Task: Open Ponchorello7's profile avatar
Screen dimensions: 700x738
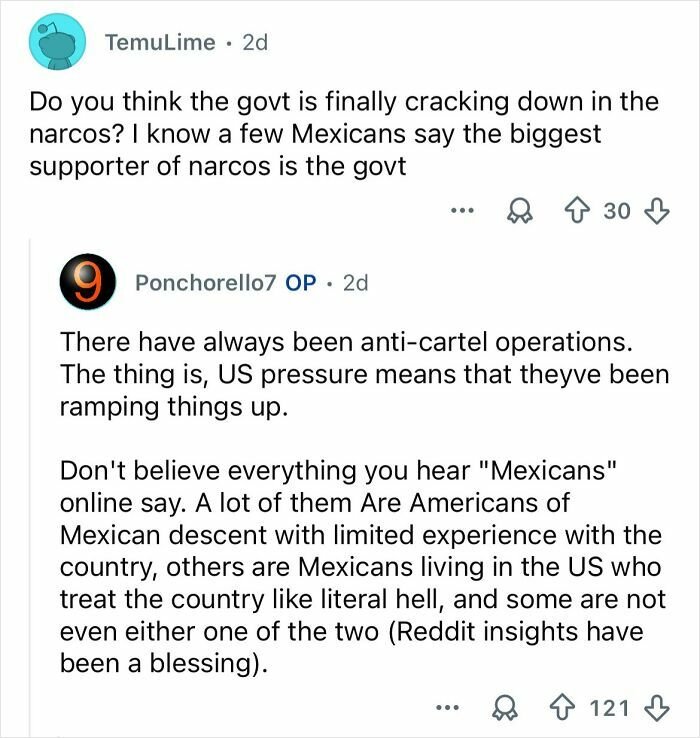Action: [x=85, y=283]
